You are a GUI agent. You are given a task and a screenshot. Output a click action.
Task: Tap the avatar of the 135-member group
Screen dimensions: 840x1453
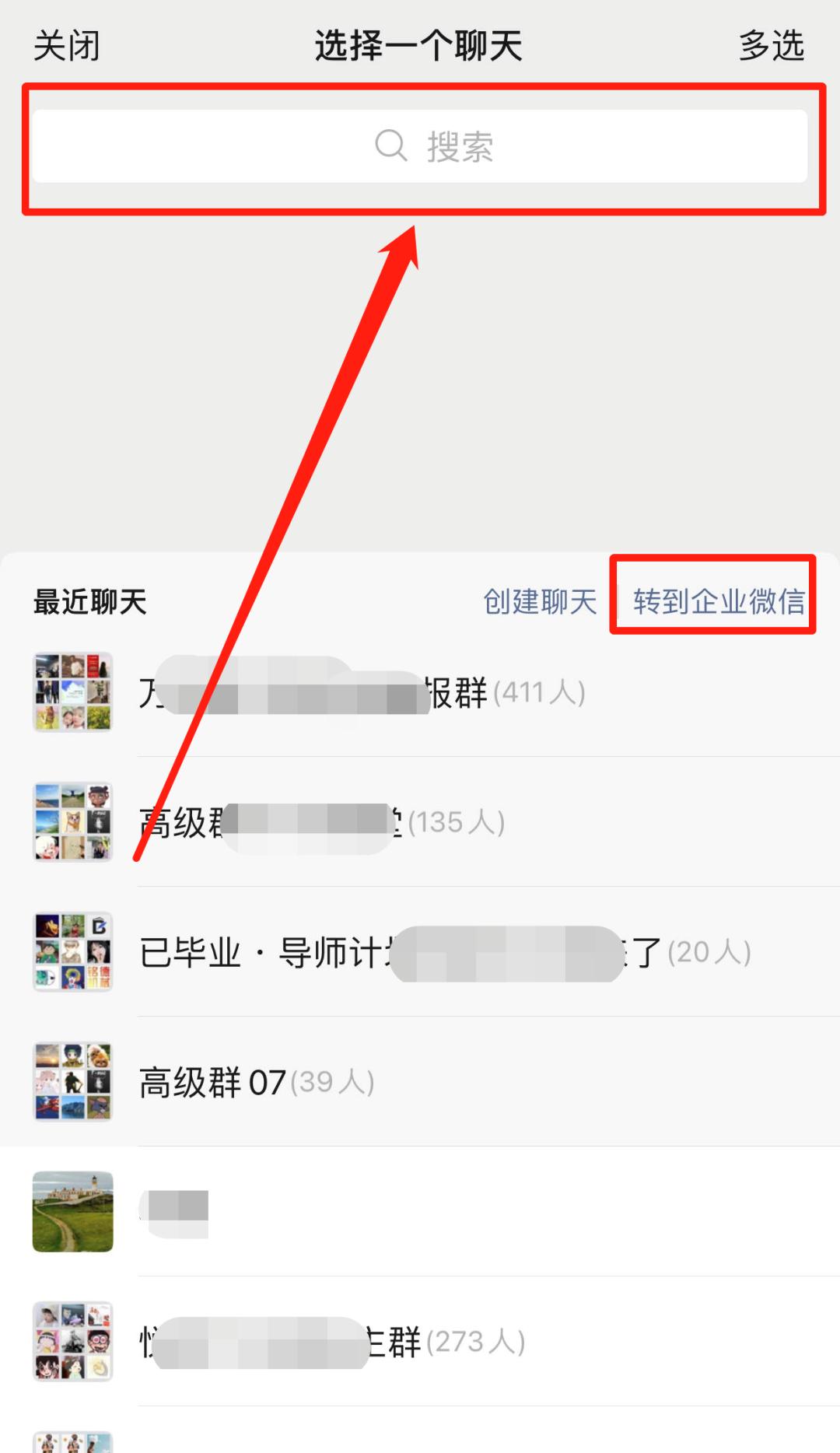pos(72,821)
